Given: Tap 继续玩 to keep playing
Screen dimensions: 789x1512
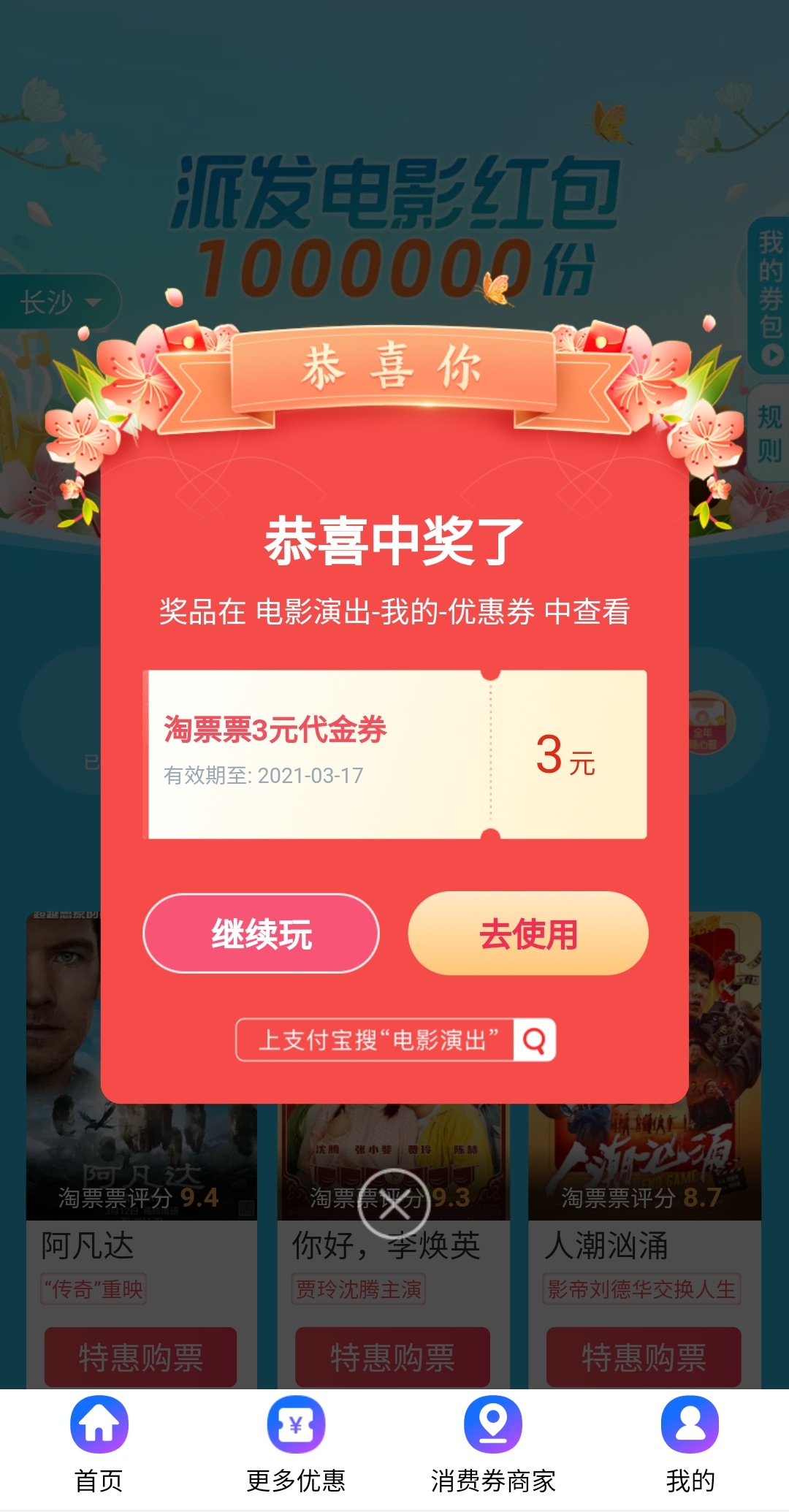Looking at the screenshot, I should click(261, 933).
